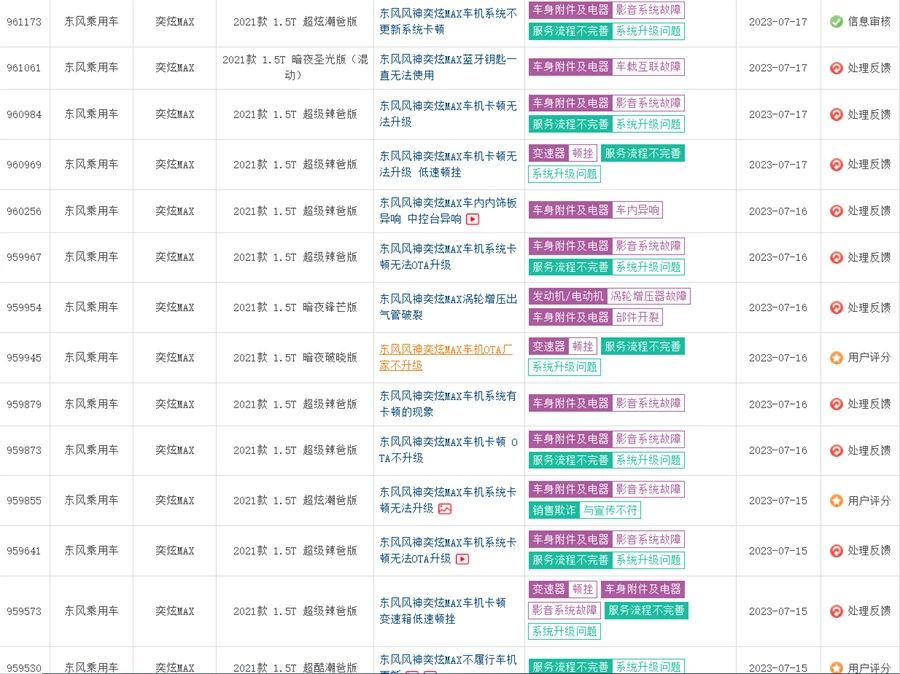Viewport: 900px width, 674px height.
Task: Open complaint 959873 车机卡顿 OTA不升级
Action: coord(448,450)
